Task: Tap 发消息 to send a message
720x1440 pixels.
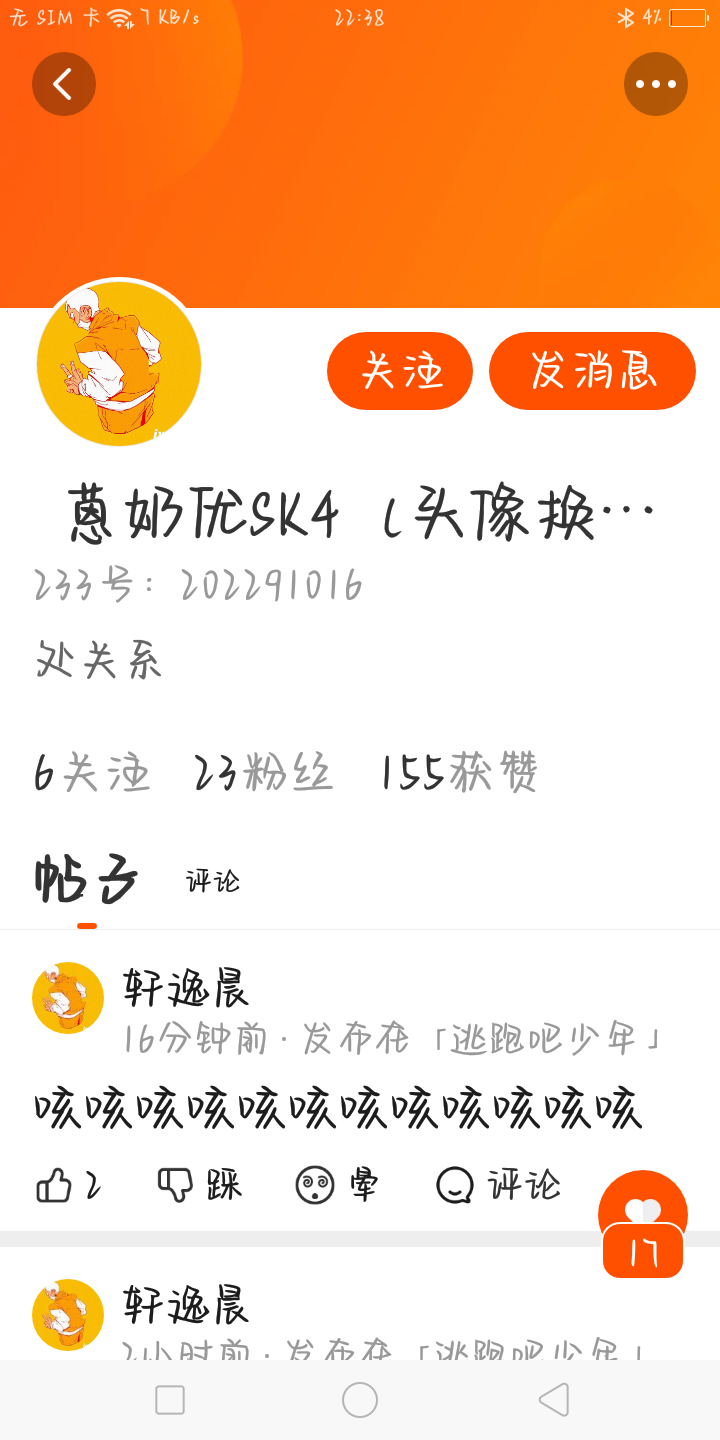Action: [592, 371]
